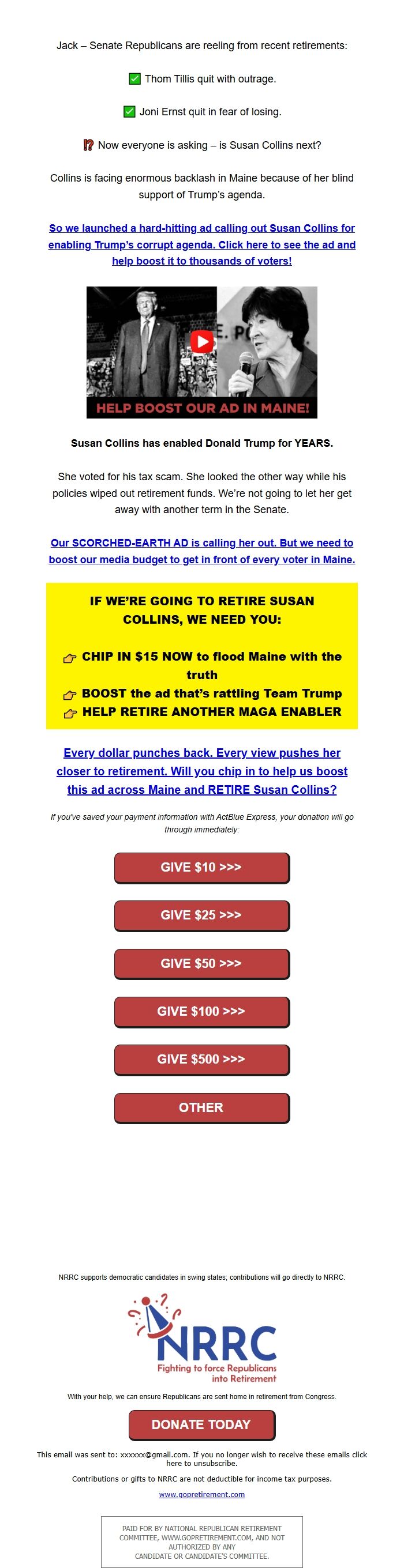Select the GIVE $10 button

tap(201, 868)
